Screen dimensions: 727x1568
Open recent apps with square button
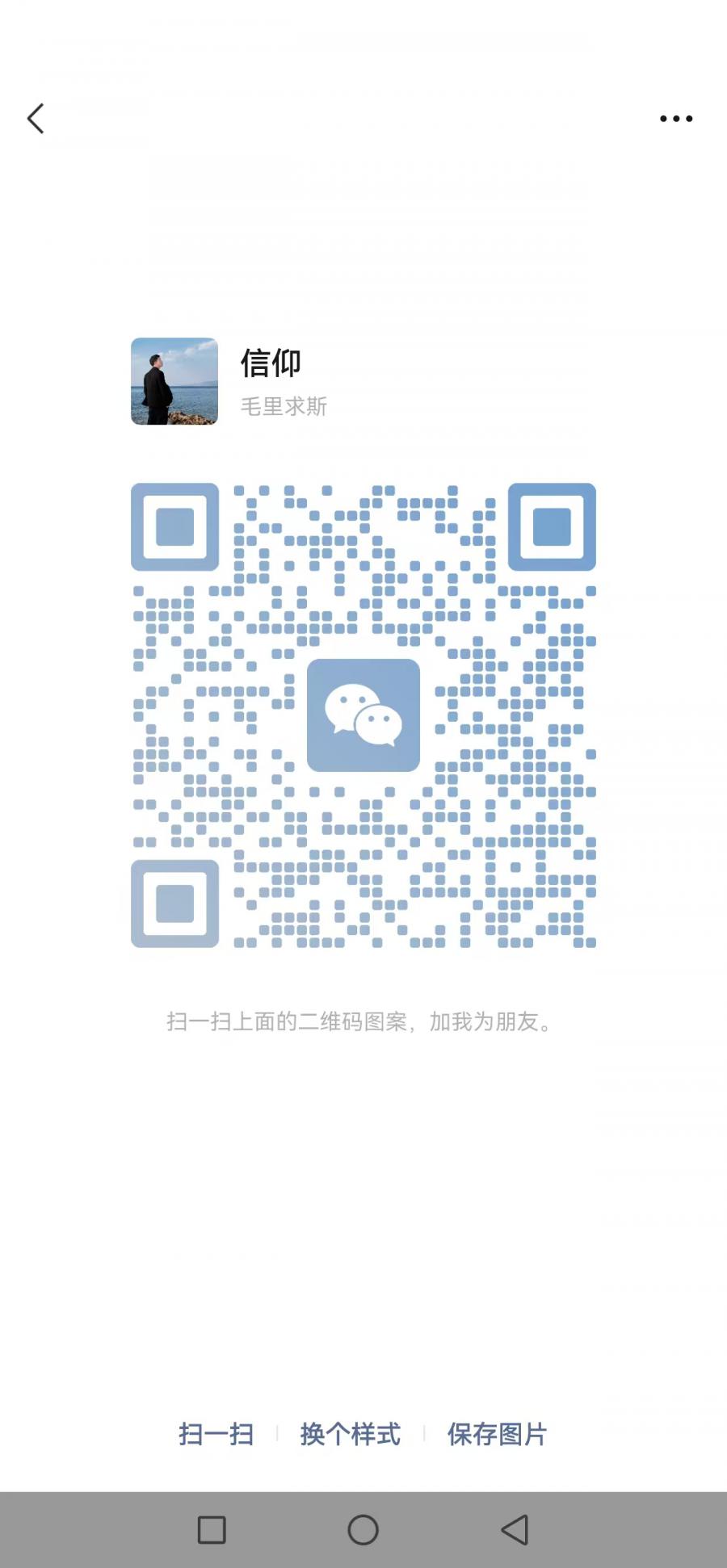212,1529
